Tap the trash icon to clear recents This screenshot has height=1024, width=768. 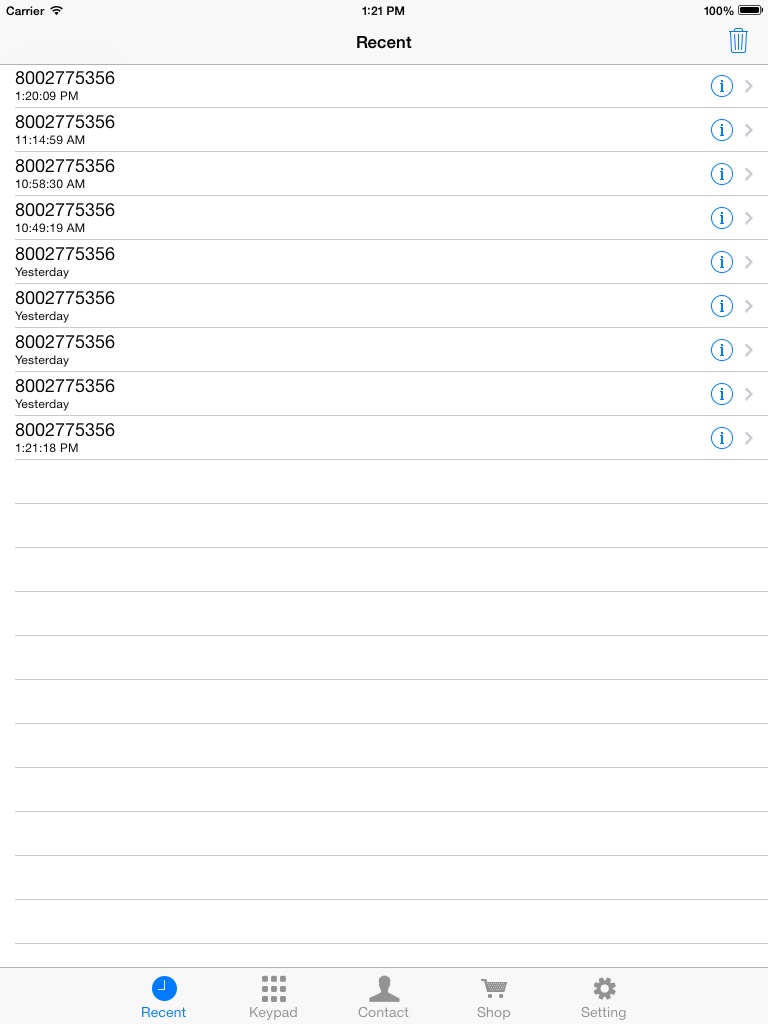click(738, 40)
